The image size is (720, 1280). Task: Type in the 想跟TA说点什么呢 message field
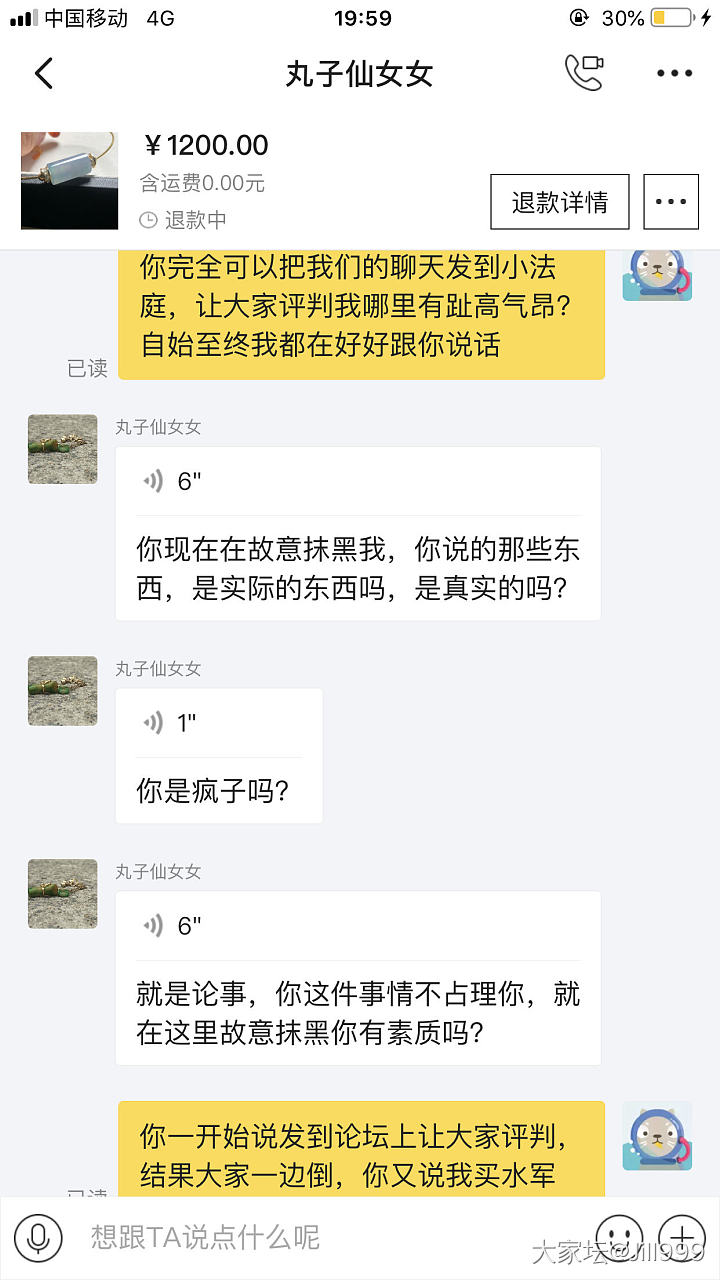click(x=320, y=1237)
